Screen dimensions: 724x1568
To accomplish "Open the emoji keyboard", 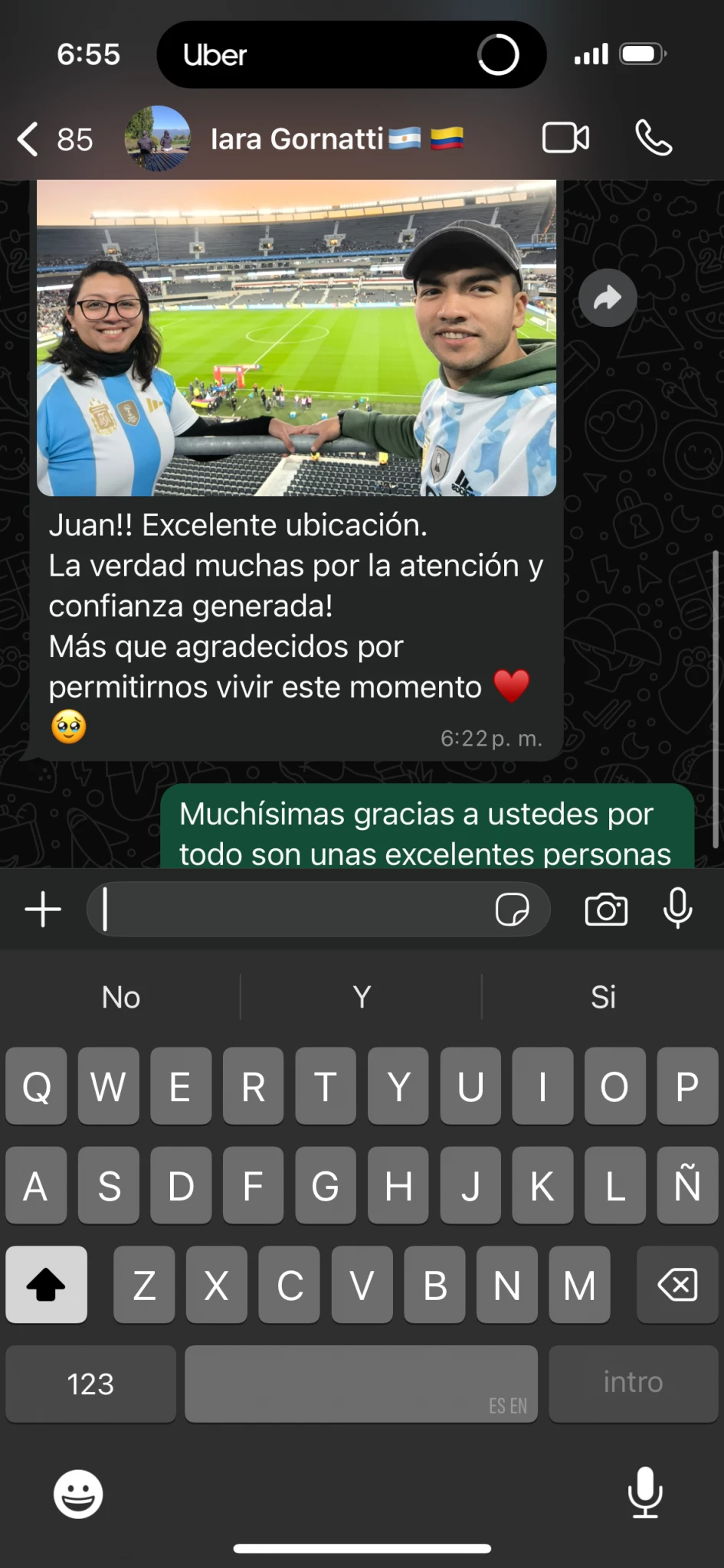I will (78, 1493).
